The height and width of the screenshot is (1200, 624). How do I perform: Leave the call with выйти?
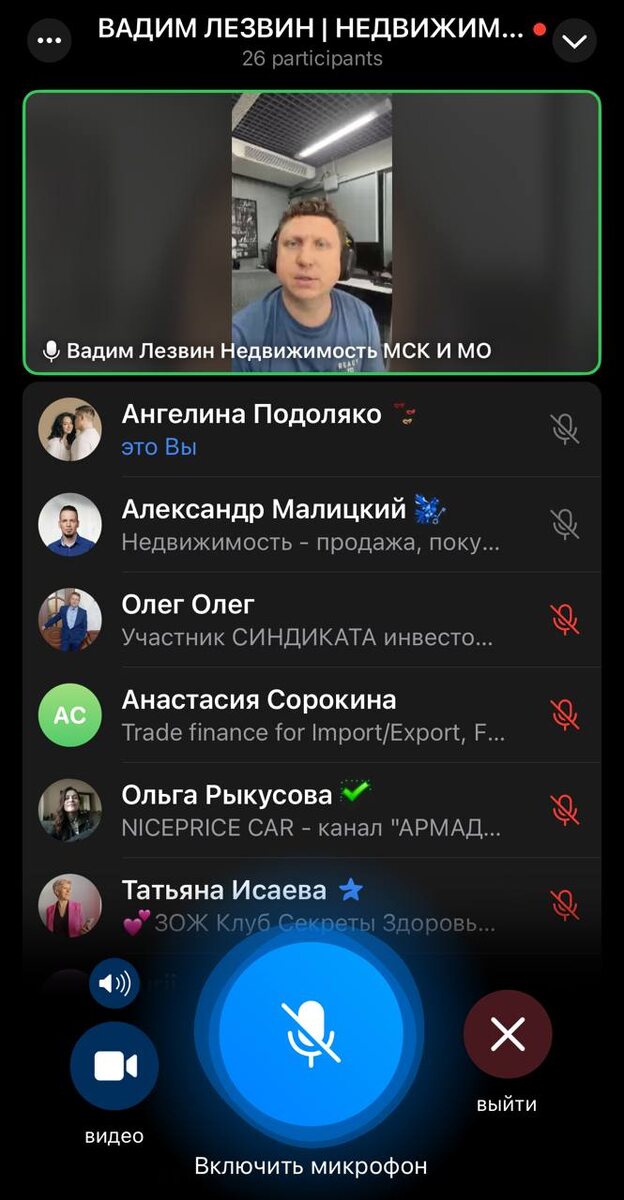point(507,1035)
